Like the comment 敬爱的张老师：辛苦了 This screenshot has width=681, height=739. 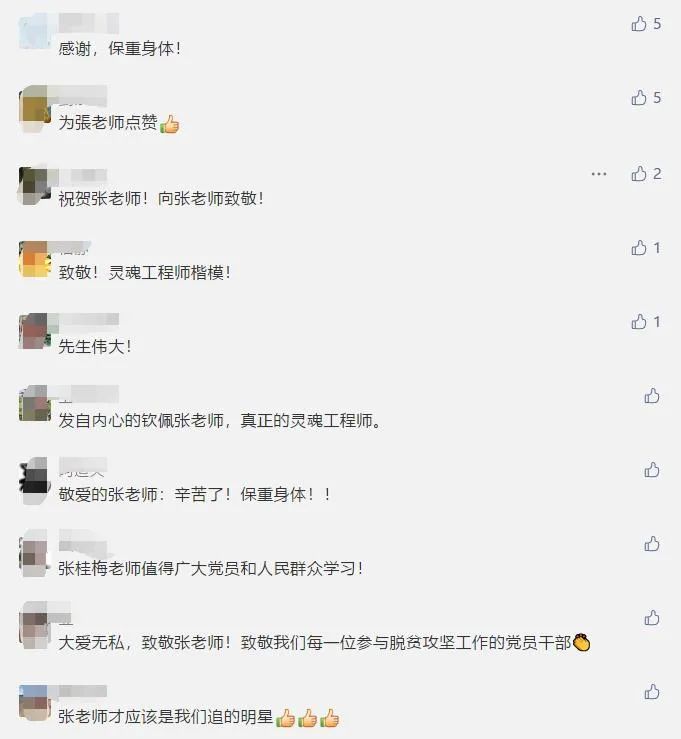pyautogui.click(x=652, y=470)
